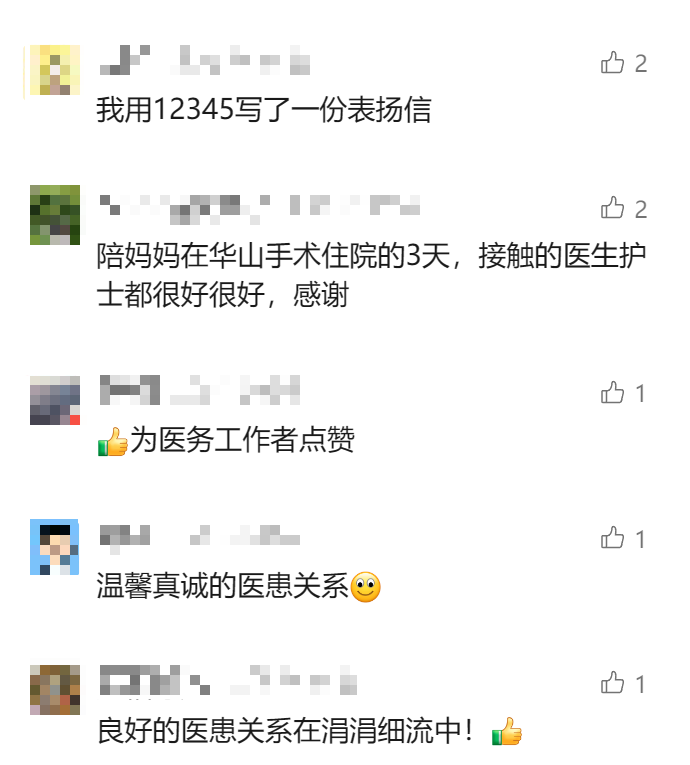Image resolution: width=690 pixels, height=765 pixels.
Task: Open avatar of the 涓涓细流 commenter
Action: tap(55, 690)
